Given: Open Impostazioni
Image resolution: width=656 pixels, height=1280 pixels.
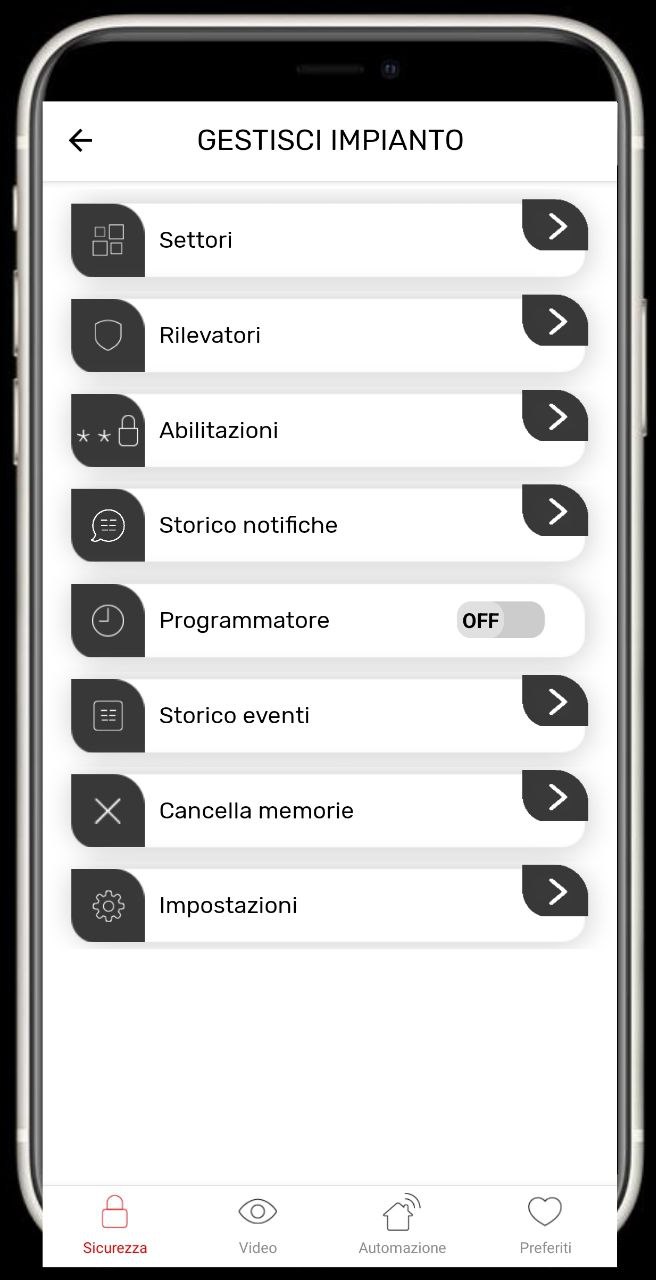Looking at the screenshot, I should [328, 905].
